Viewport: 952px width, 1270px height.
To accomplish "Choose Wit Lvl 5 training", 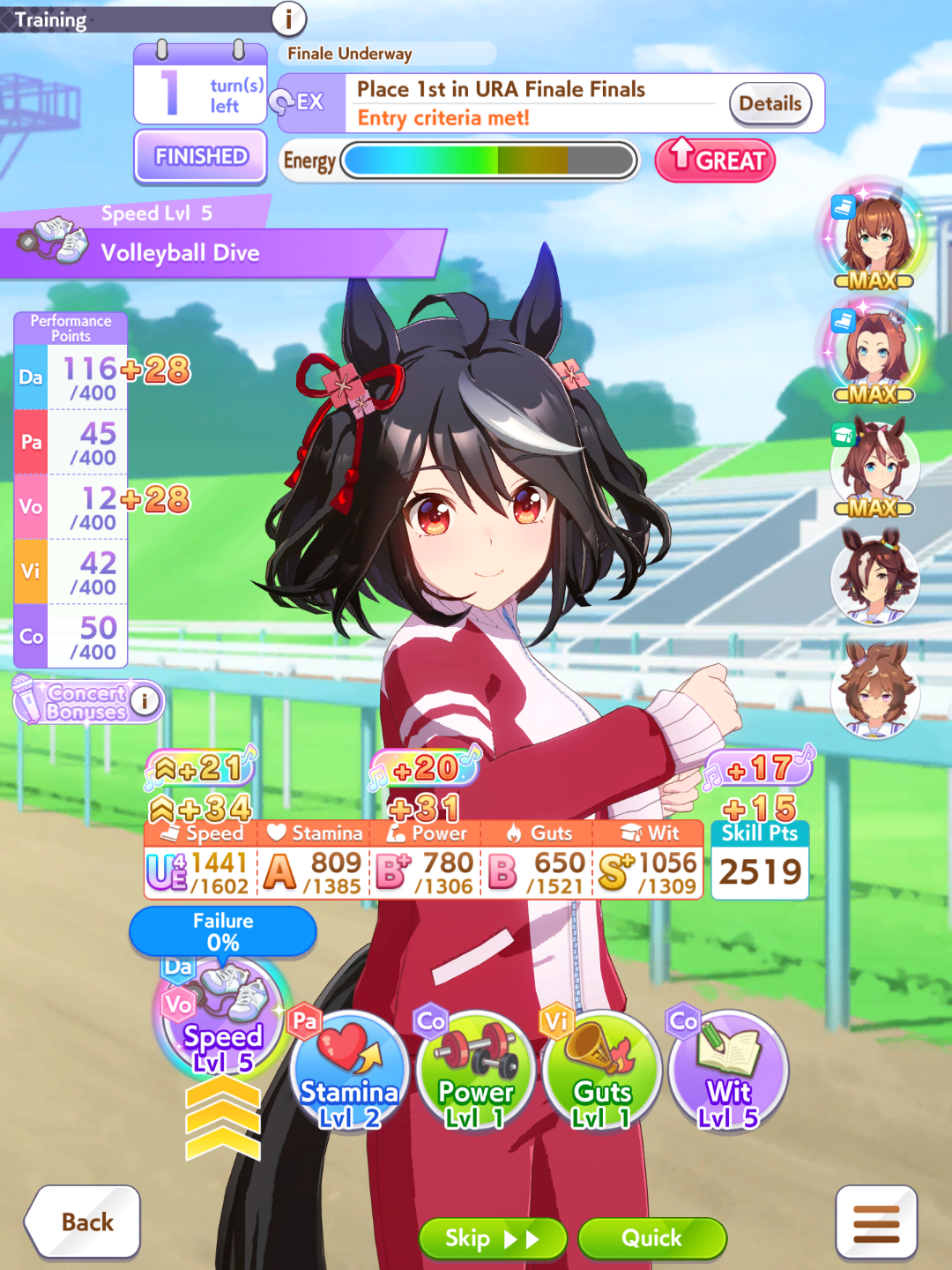I will tap(729, 1070).
